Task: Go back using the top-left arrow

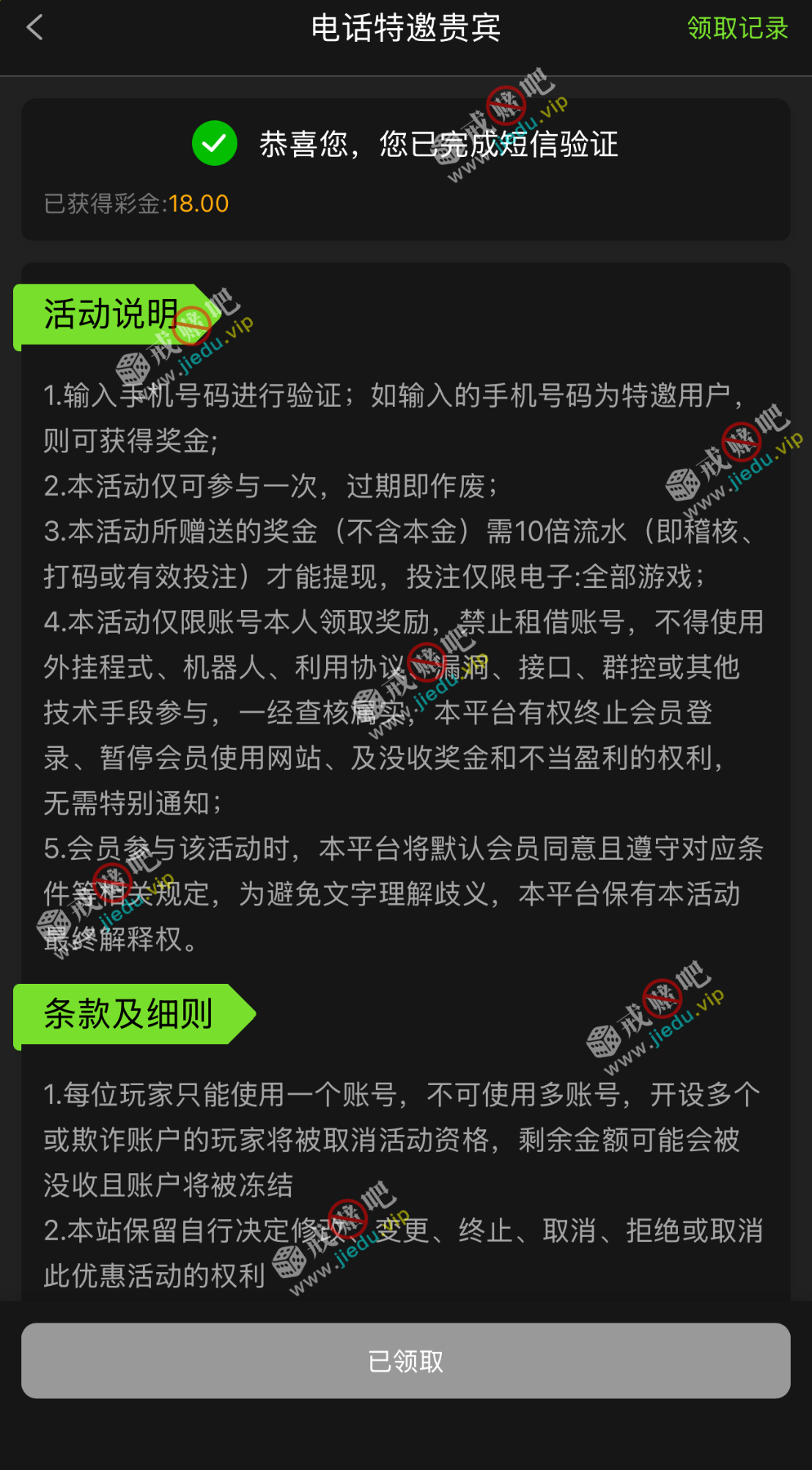Action: tap(34, 28)
